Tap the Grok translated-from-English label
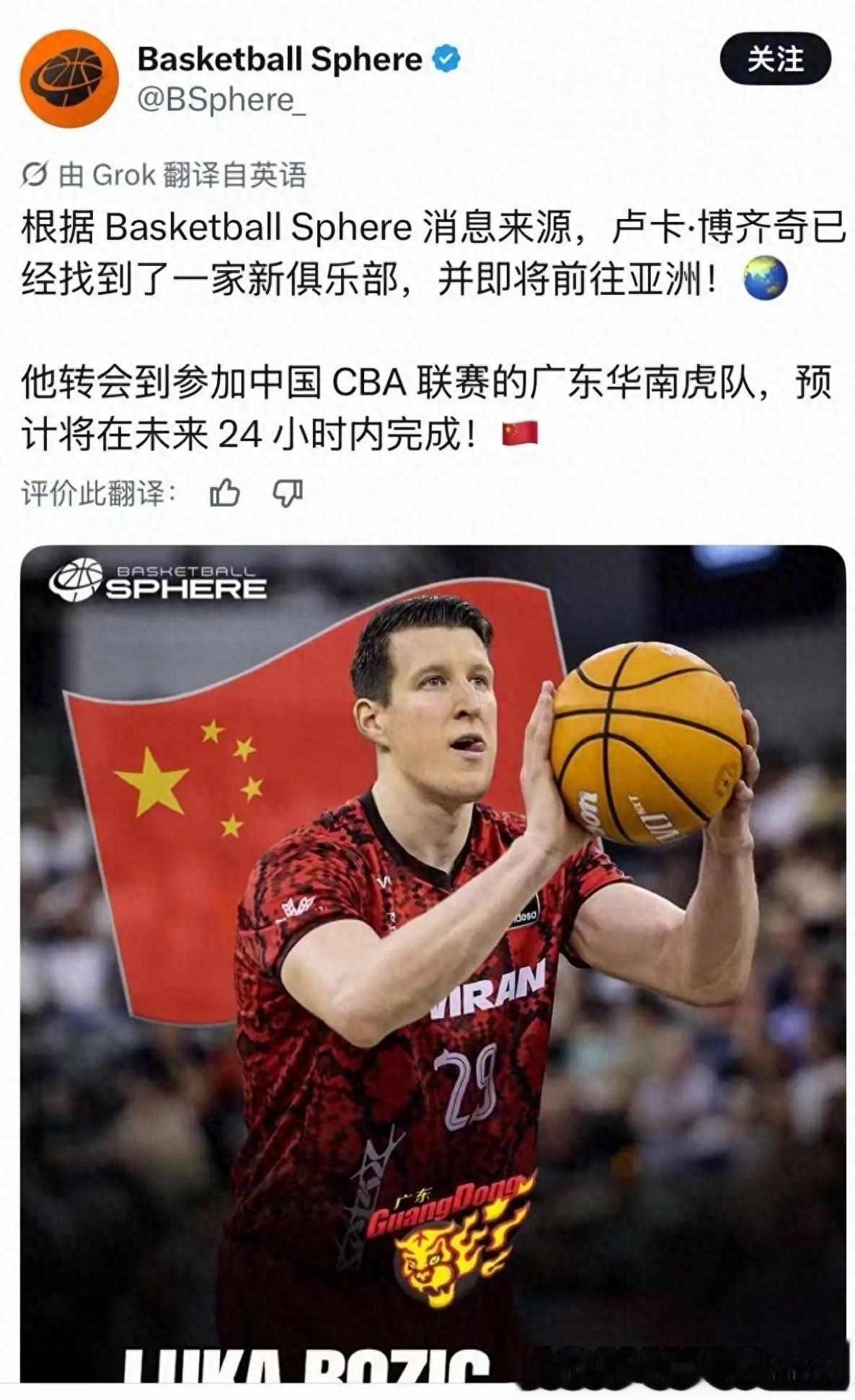 tap(164, 175)
